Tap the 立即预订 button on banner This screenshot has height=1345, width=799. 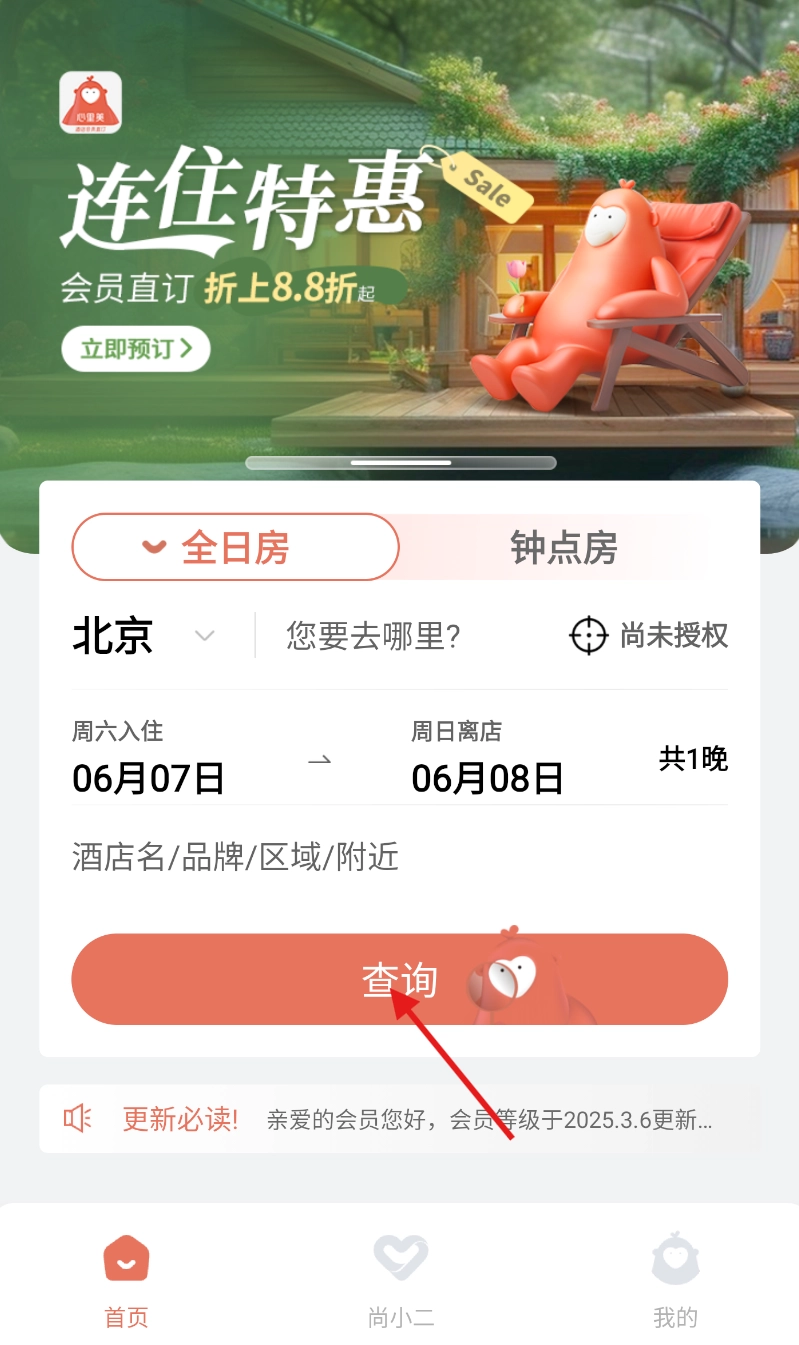(x=136, y=349)
